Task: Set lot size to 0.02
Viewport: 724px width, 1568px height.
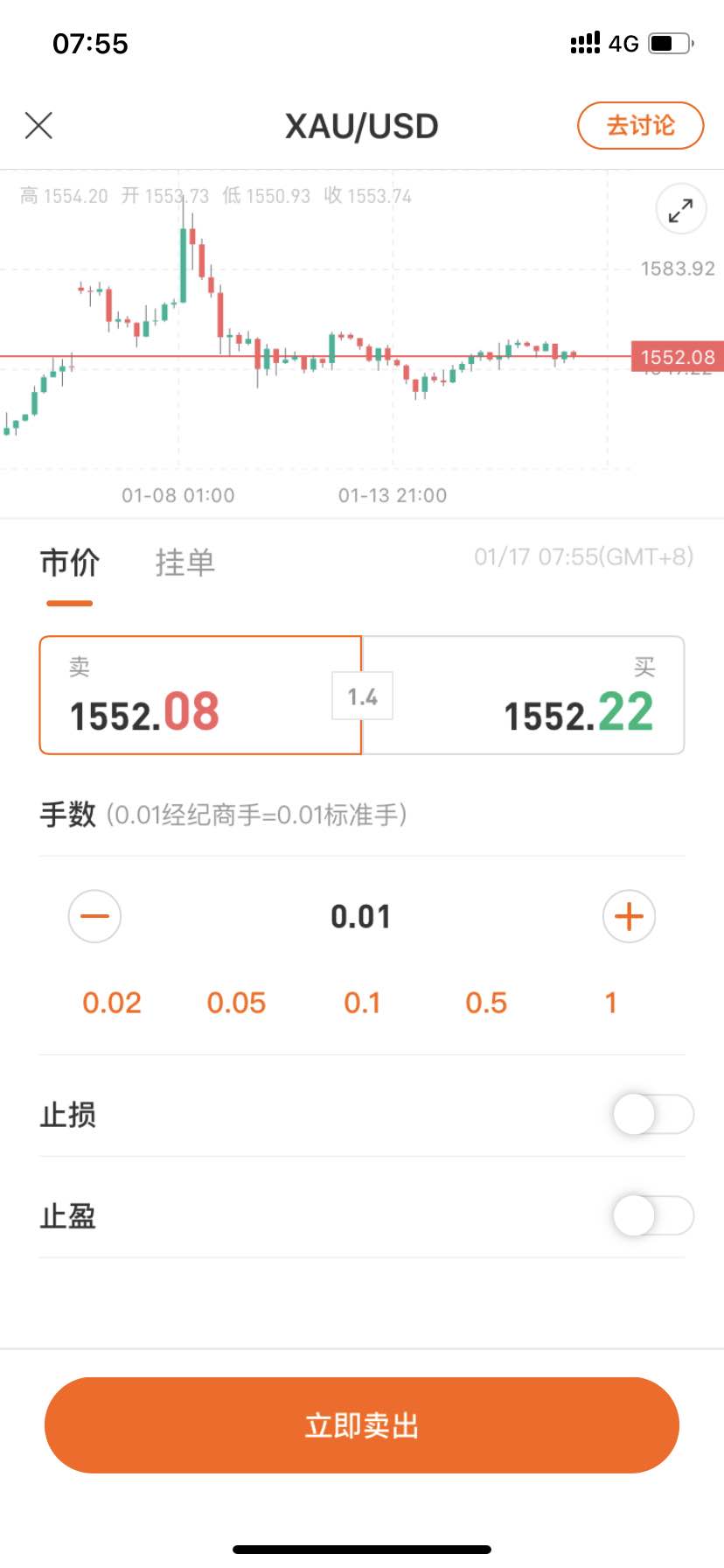Action: pos(112,1003)
